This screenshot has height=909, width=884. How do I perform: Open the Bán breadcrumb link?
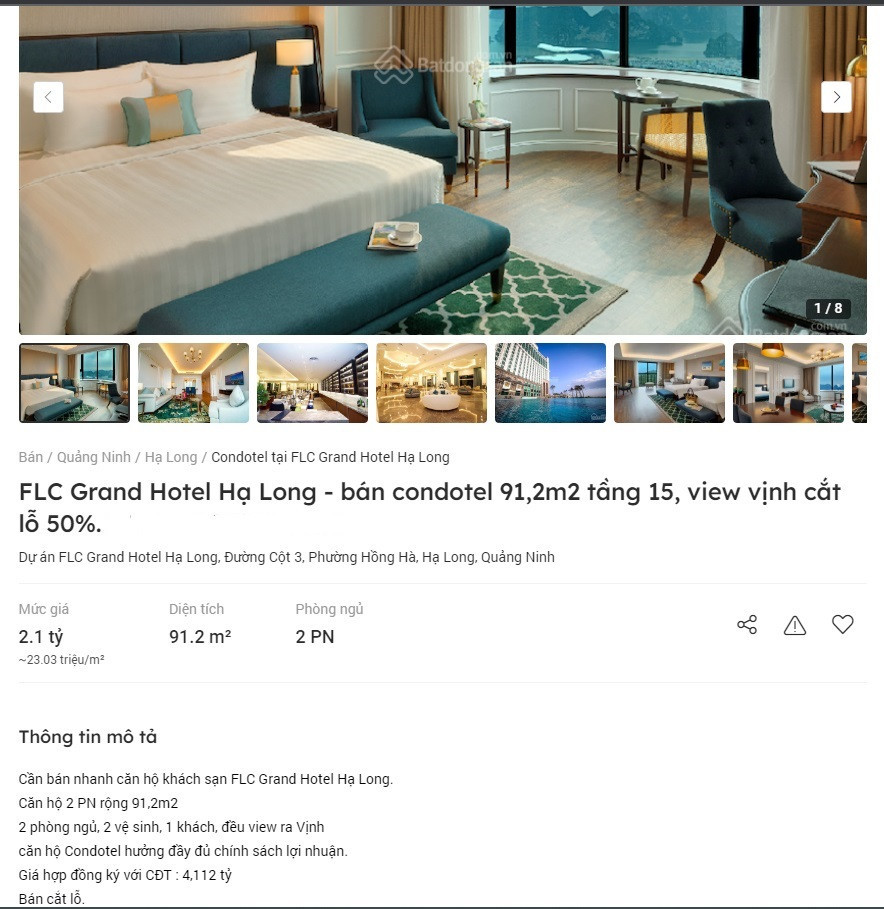click(31, 457)
